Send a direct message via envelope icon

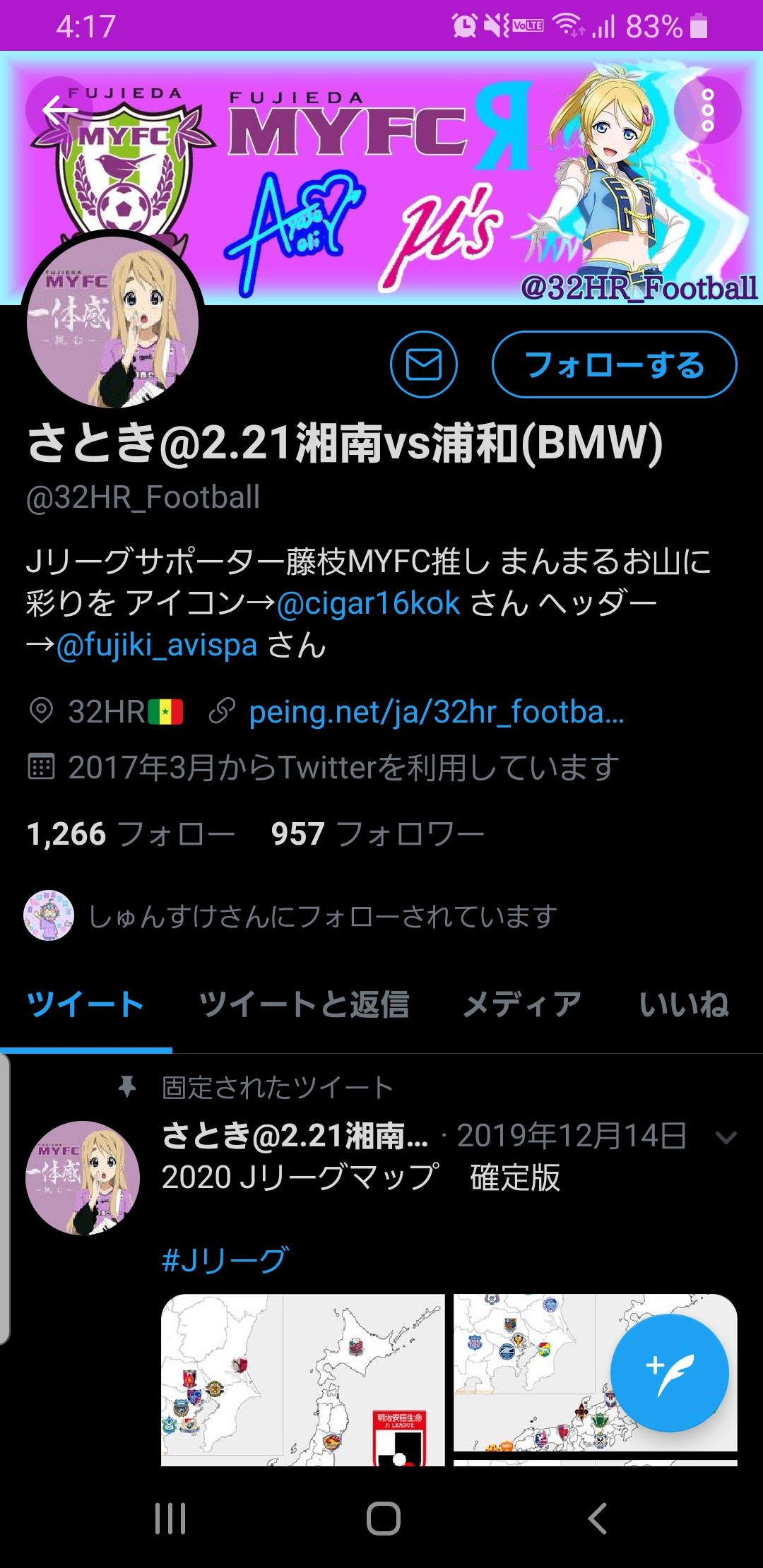(424, 364)
